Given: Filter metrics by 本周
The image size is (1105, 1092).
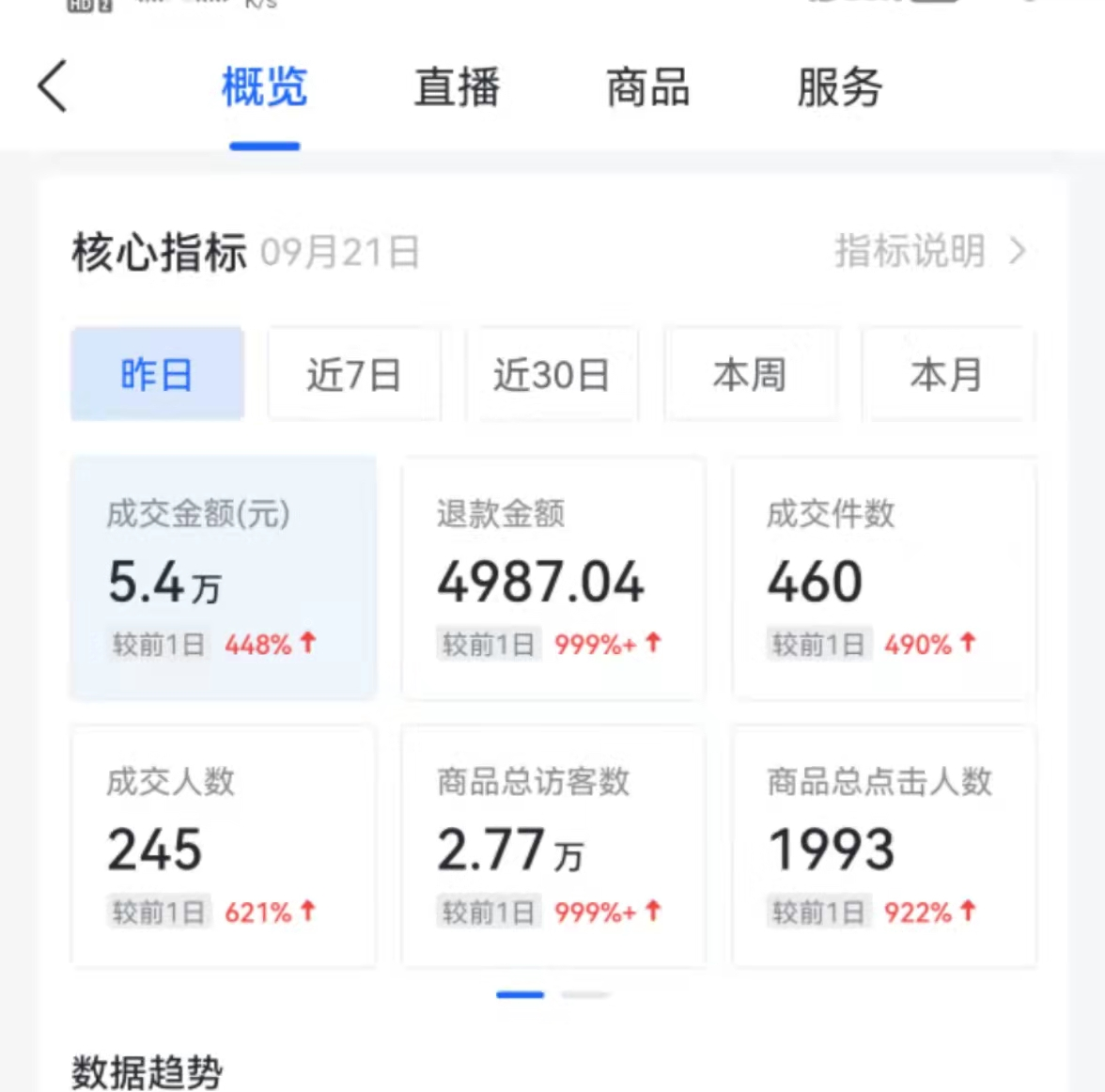Looking at the screenshot, I should [750, 374].
